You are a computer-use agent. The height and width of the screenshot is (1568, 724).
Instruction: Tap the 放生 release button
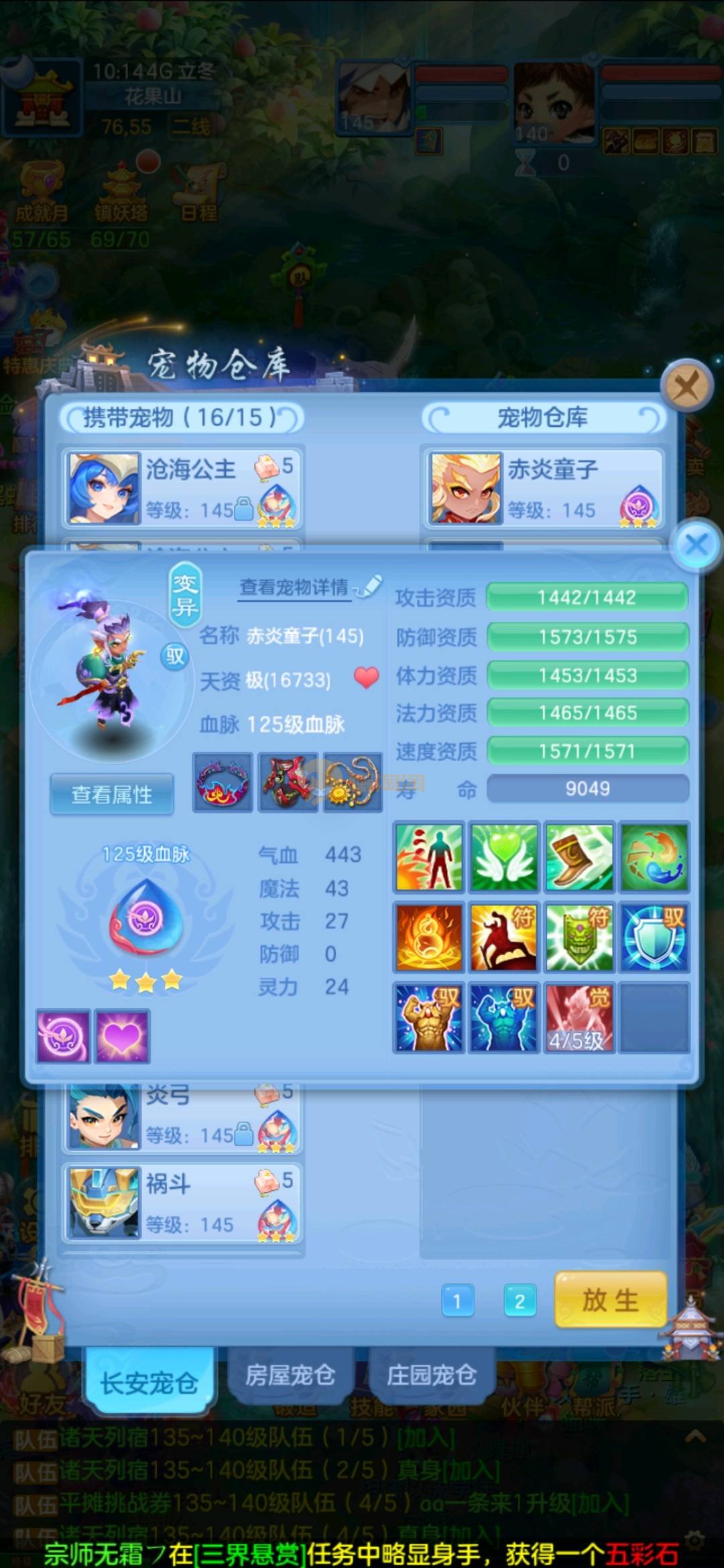610,1300
